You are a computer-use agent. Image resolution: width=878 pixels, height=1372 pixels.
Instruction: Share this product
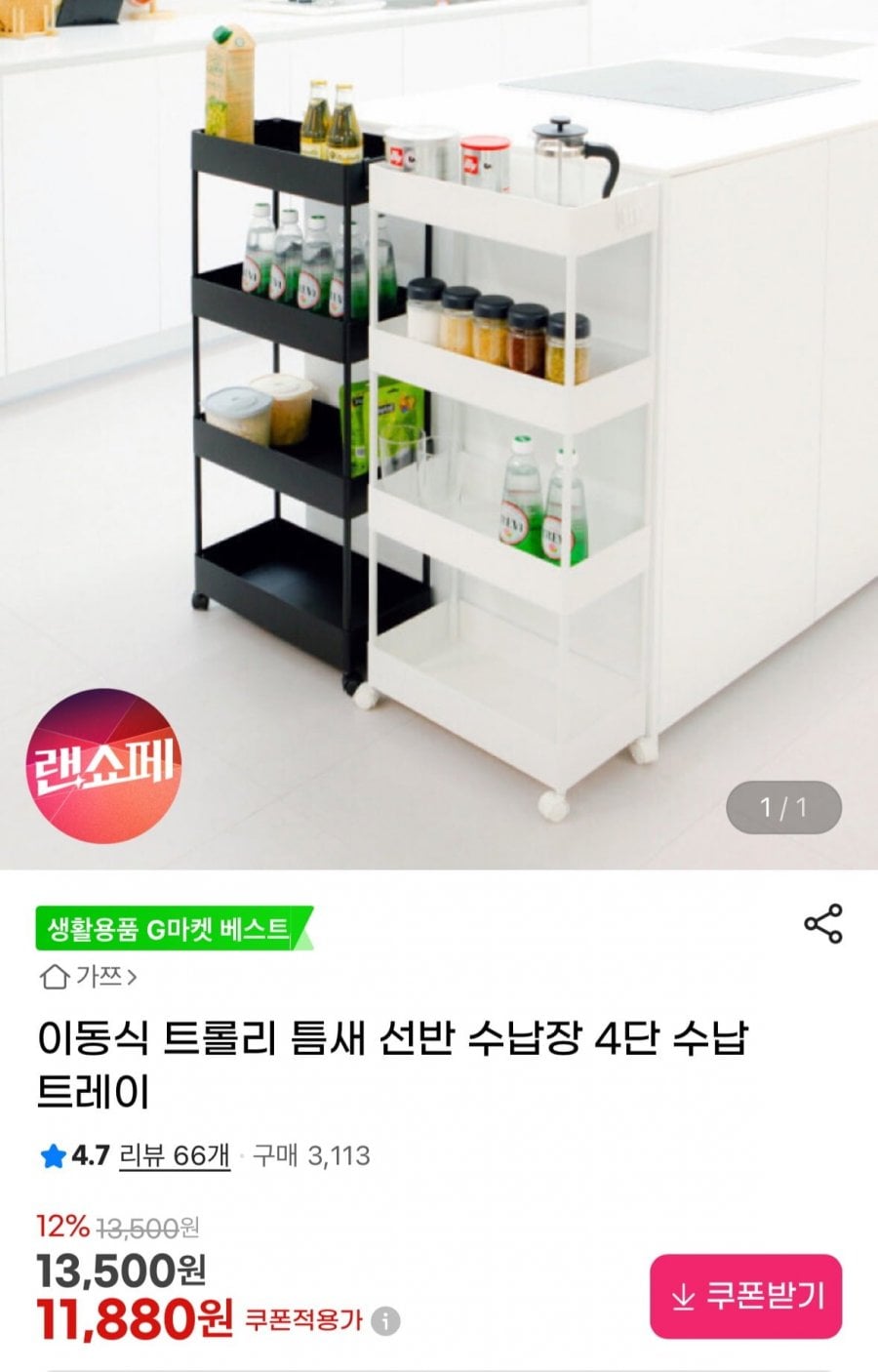click(x=822, y=923)
